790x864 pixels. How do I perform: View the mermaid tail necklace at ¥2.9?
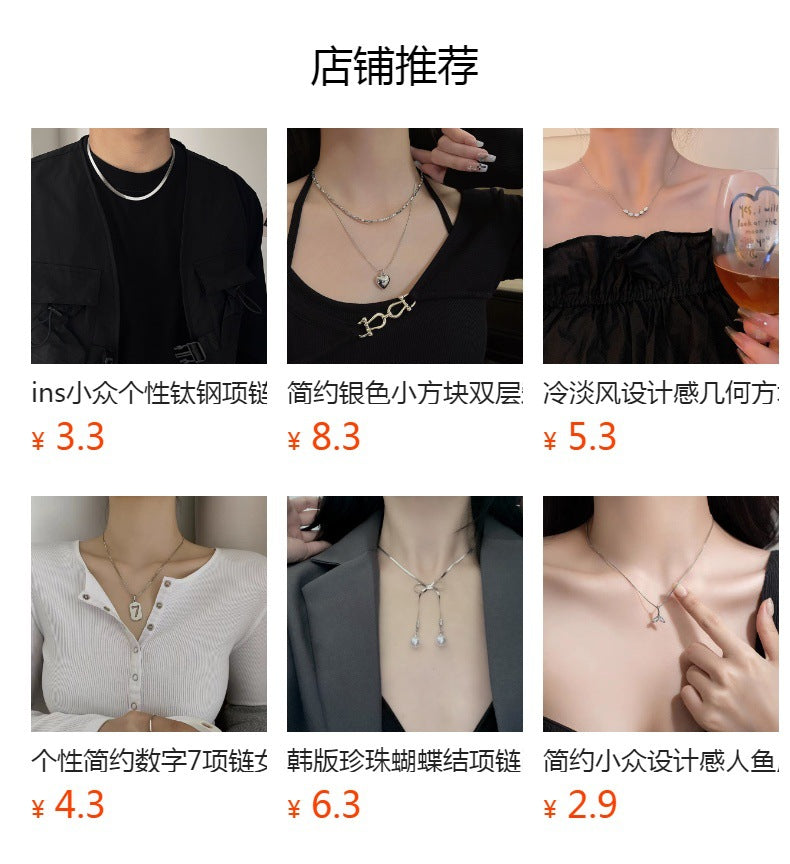coord(660,614)
